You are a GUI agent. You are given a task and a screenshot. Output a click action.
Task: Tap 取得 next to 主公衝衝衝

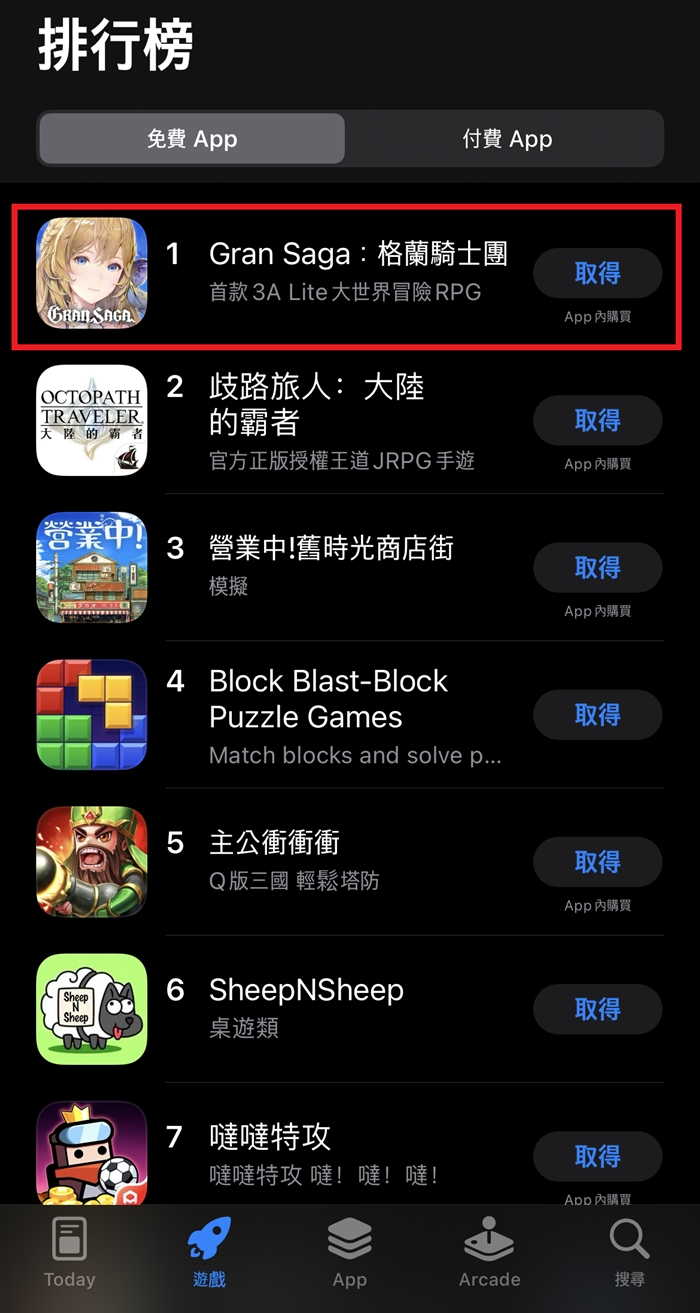click(x=597, y=862)
